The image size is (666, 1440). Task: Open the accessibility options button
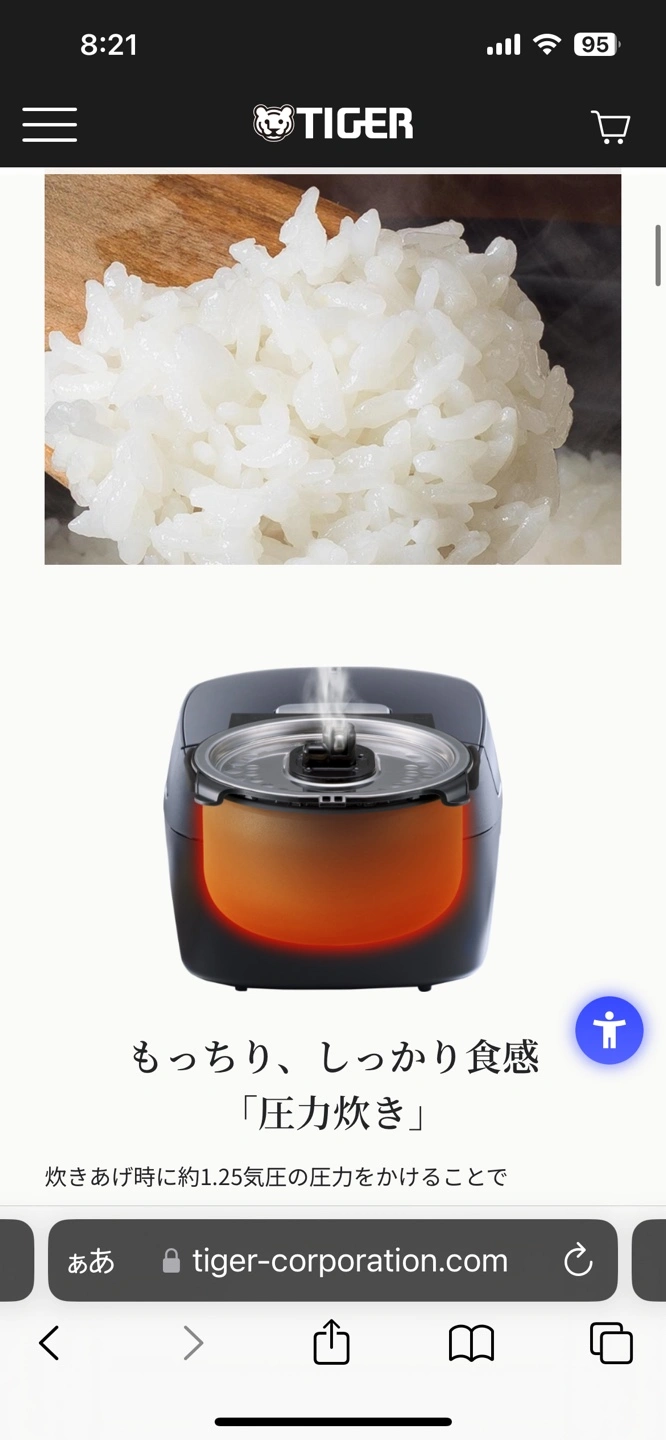(609, 1030)
